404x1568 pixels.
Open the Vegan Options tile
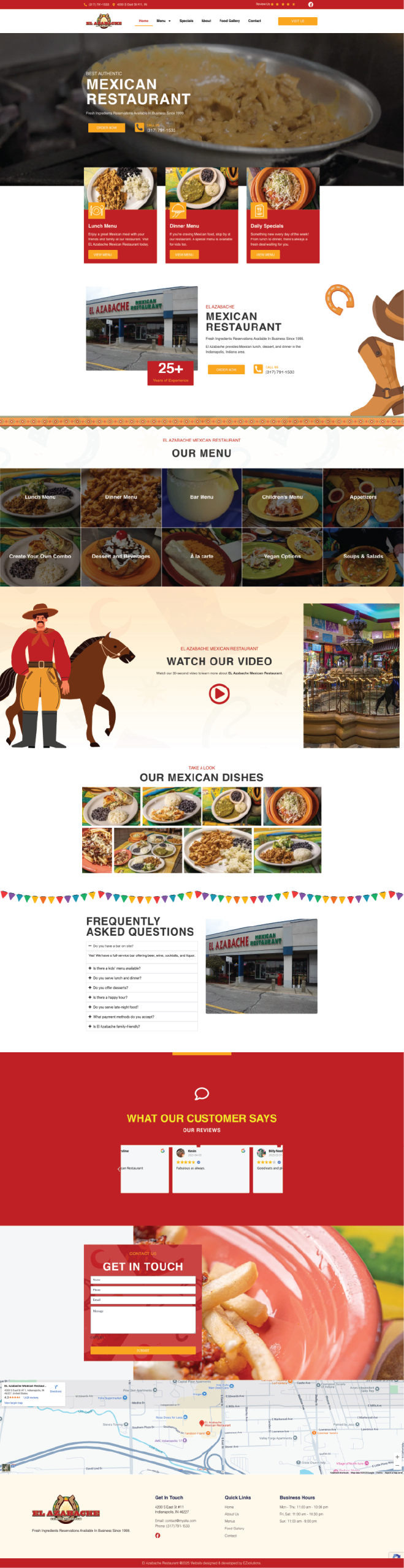[x=282, y=556]
